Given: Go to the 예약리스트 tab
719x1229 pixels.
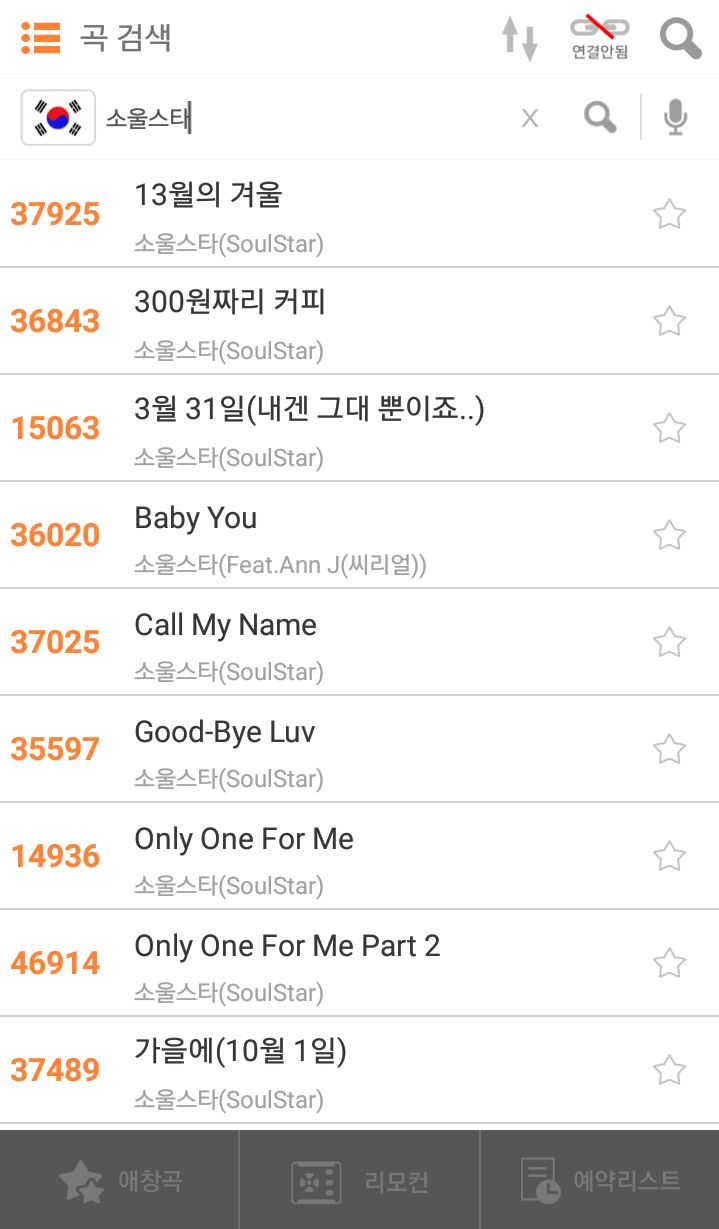Looking at the screenshot, I should click(600, 1181).
